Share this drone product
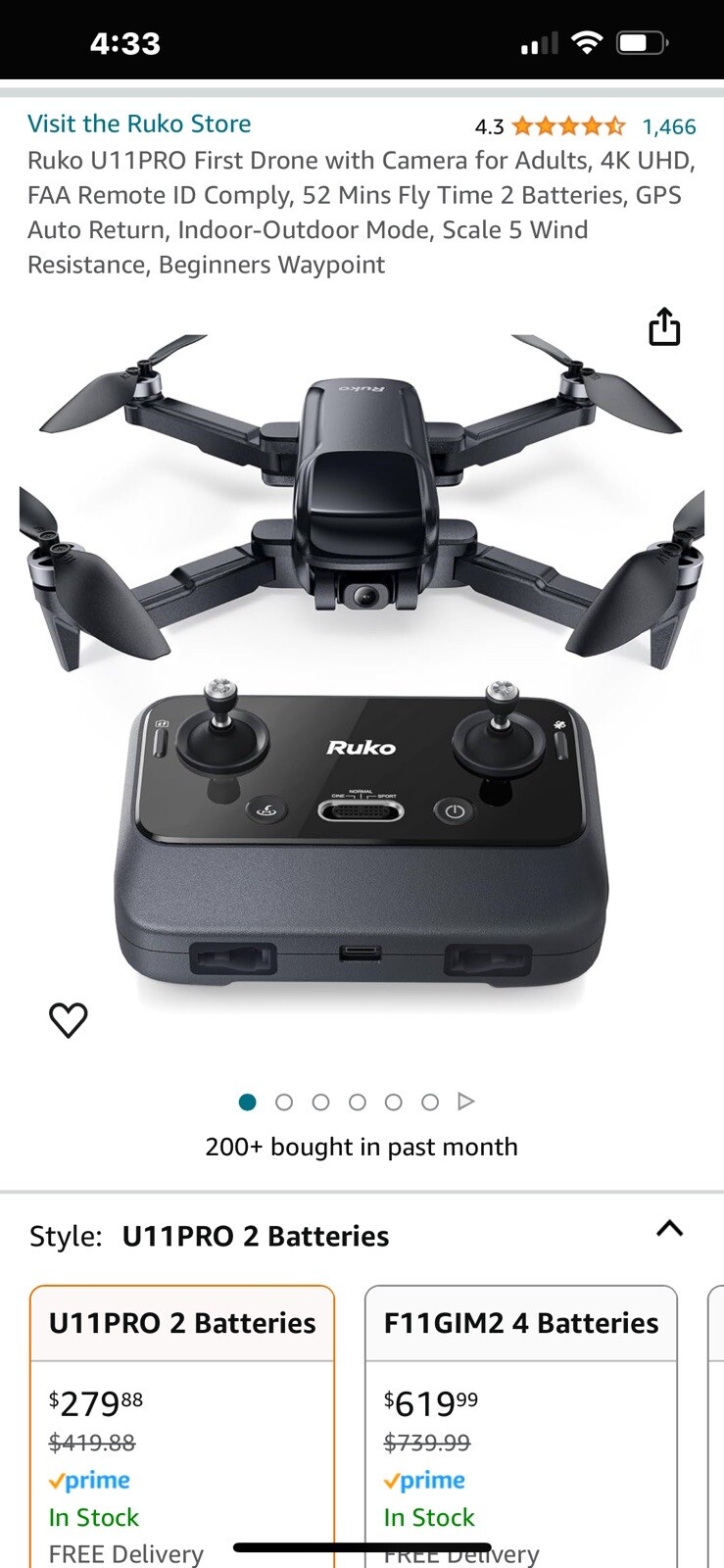This screenshot has width=724, height=1568. coord(664,327)
